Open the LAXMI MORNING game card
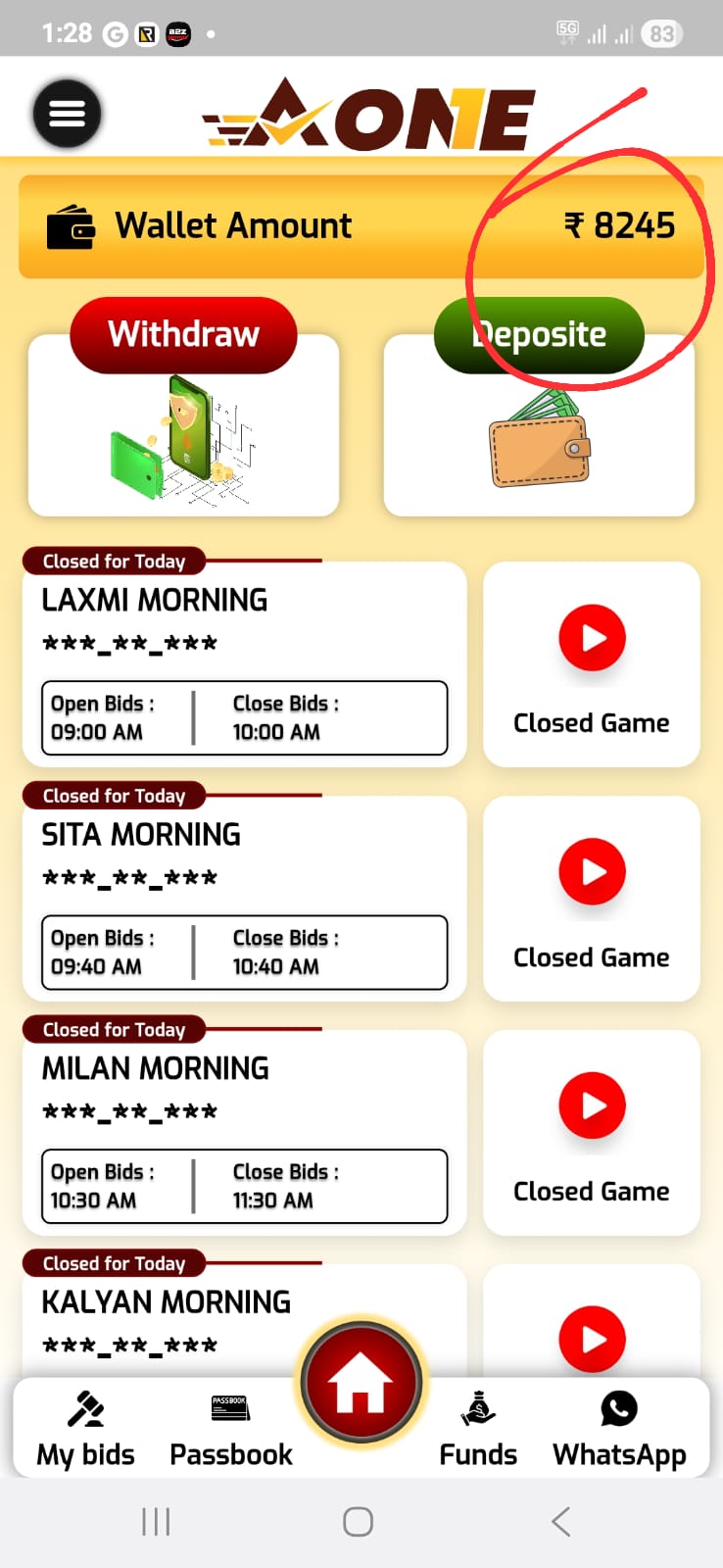Screen dimensions: 723x1568 click(244, 663)
